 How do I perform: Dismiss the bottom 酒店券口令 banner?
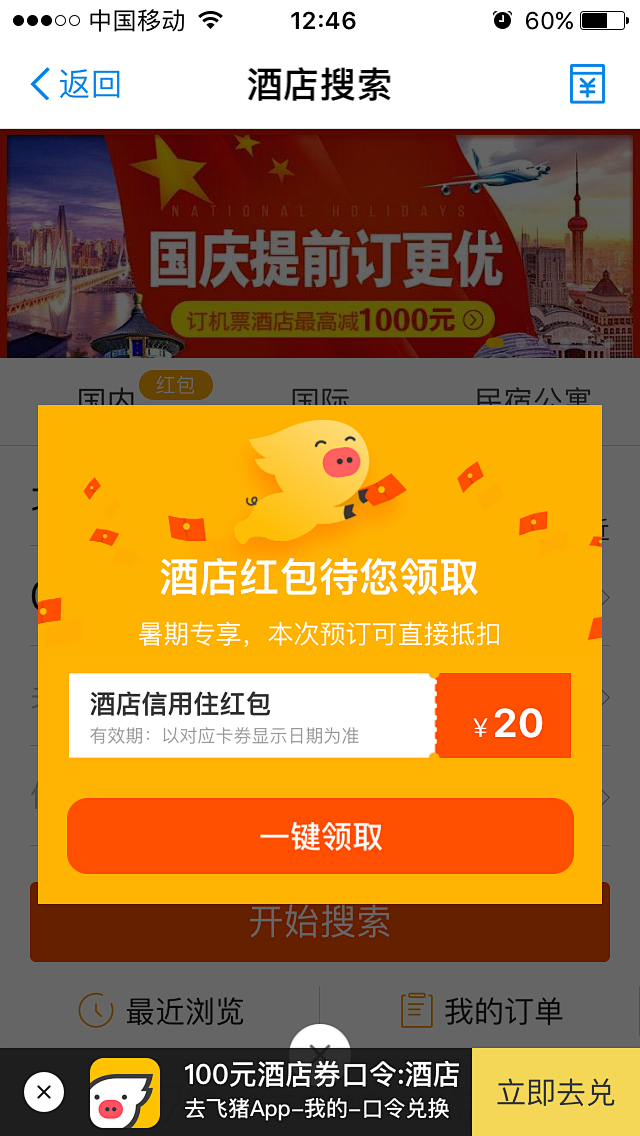click(x=44, y=1092)
